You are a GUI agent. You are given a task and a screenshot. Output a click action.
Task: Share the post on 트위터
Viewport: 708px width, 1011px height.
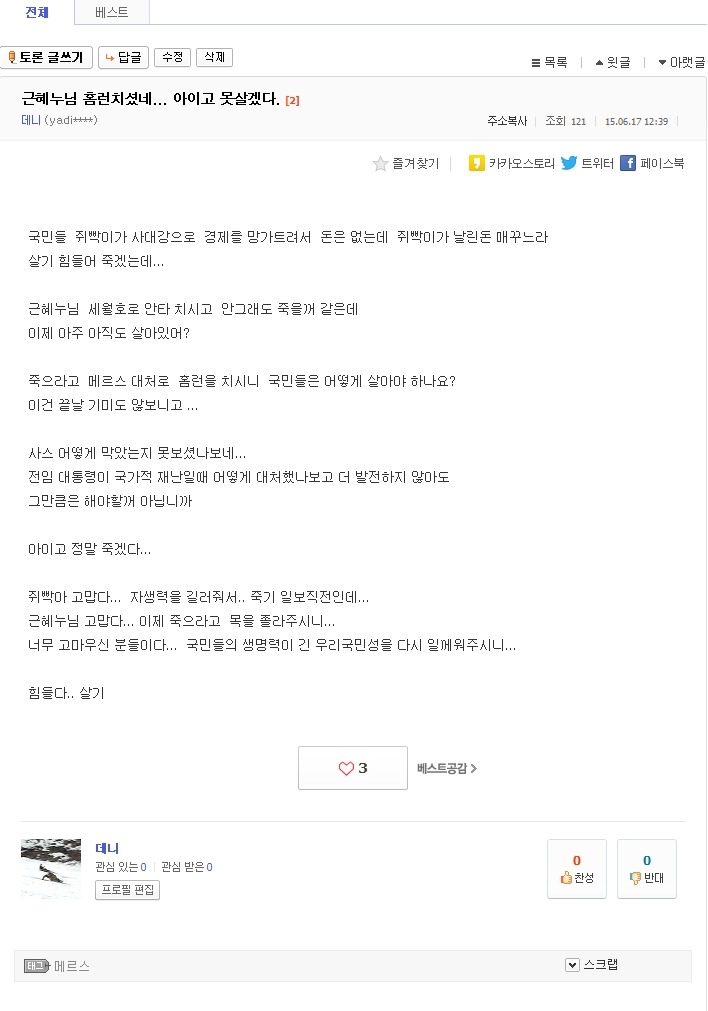[587, 164]
